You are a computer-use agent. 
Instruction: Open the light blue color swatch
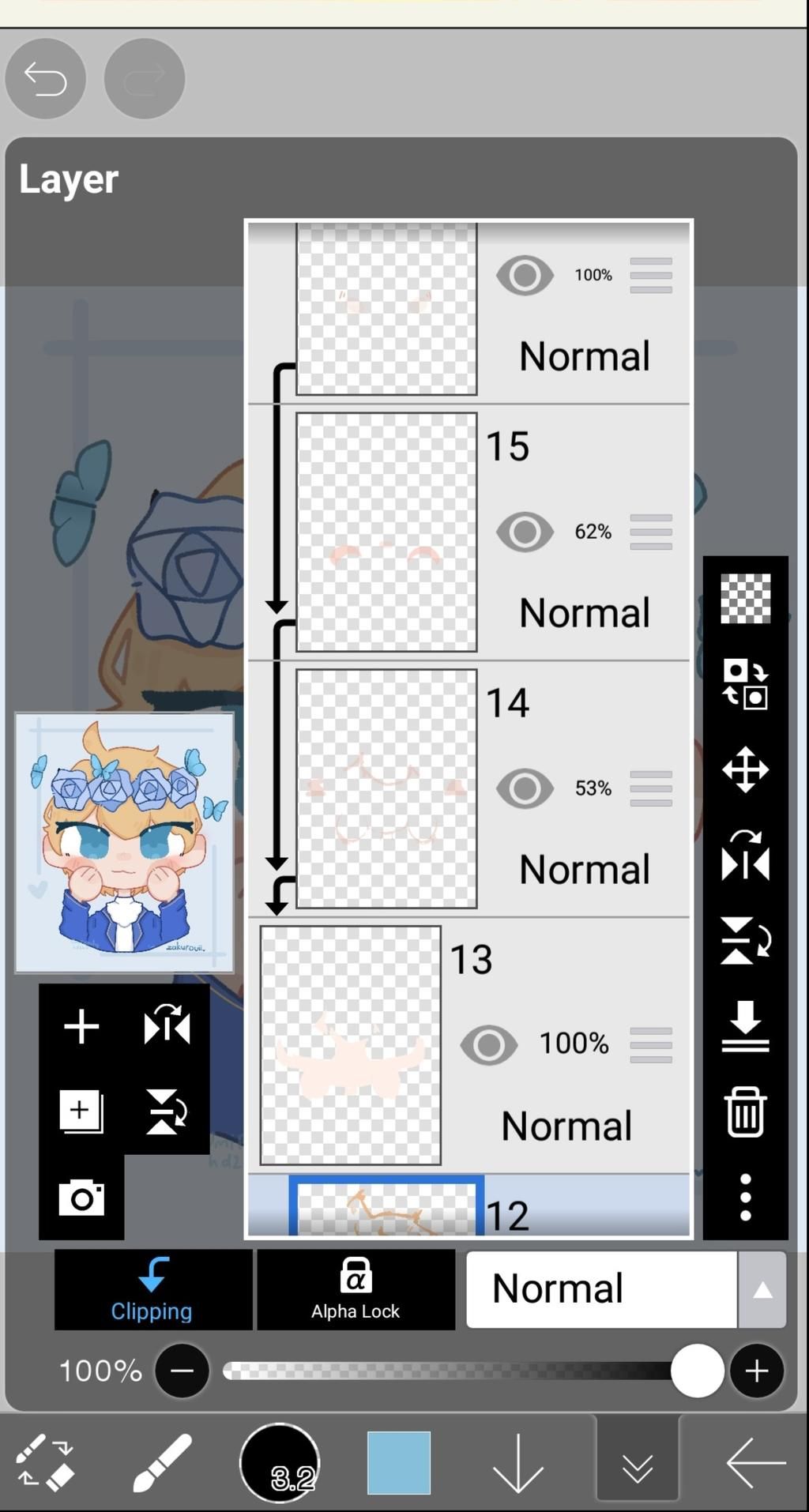pos(399,1462)
